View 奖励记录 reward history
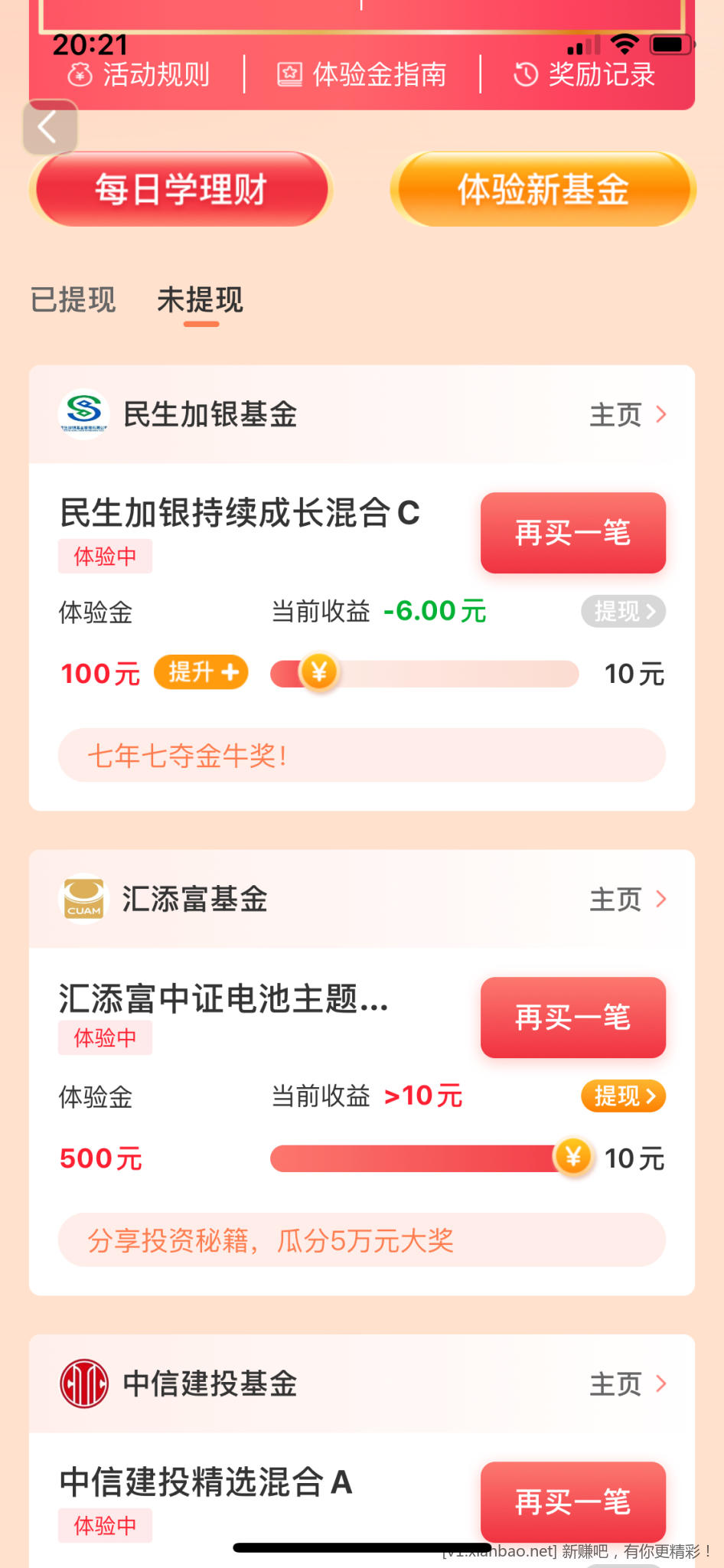 (x=585, y=75)
